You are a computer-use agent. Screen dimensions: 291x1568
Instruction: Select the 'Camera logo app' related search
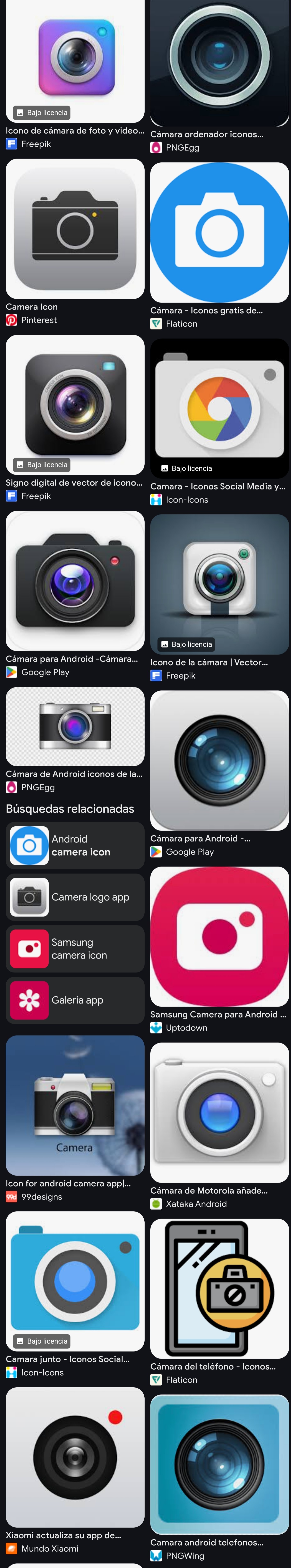75,897
